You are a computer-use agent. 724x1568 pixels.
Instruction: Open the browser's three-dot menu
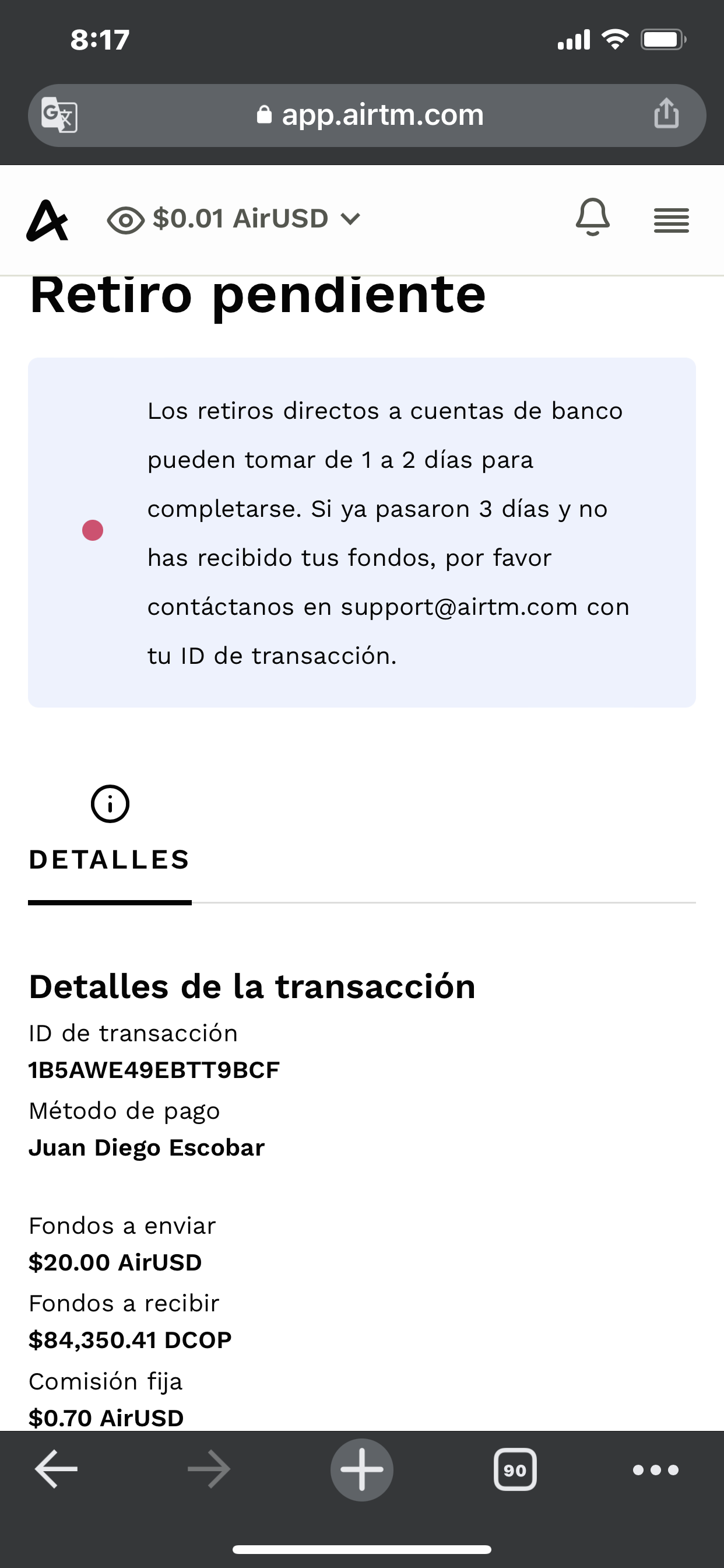point(655,1470)
